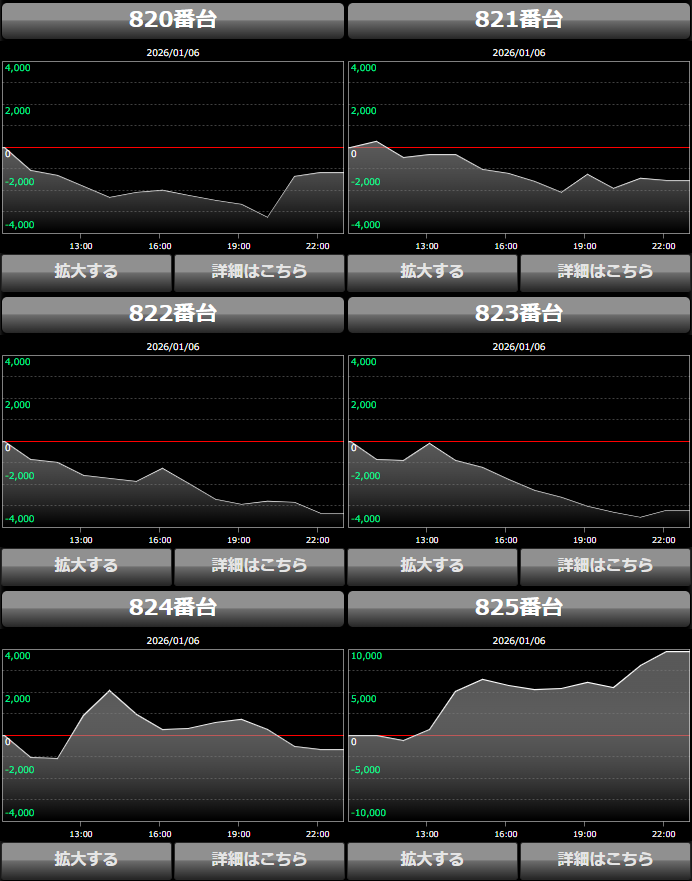The image size is (692, 881).
Task: Select the 821番台 header bar
Action: 519,20
